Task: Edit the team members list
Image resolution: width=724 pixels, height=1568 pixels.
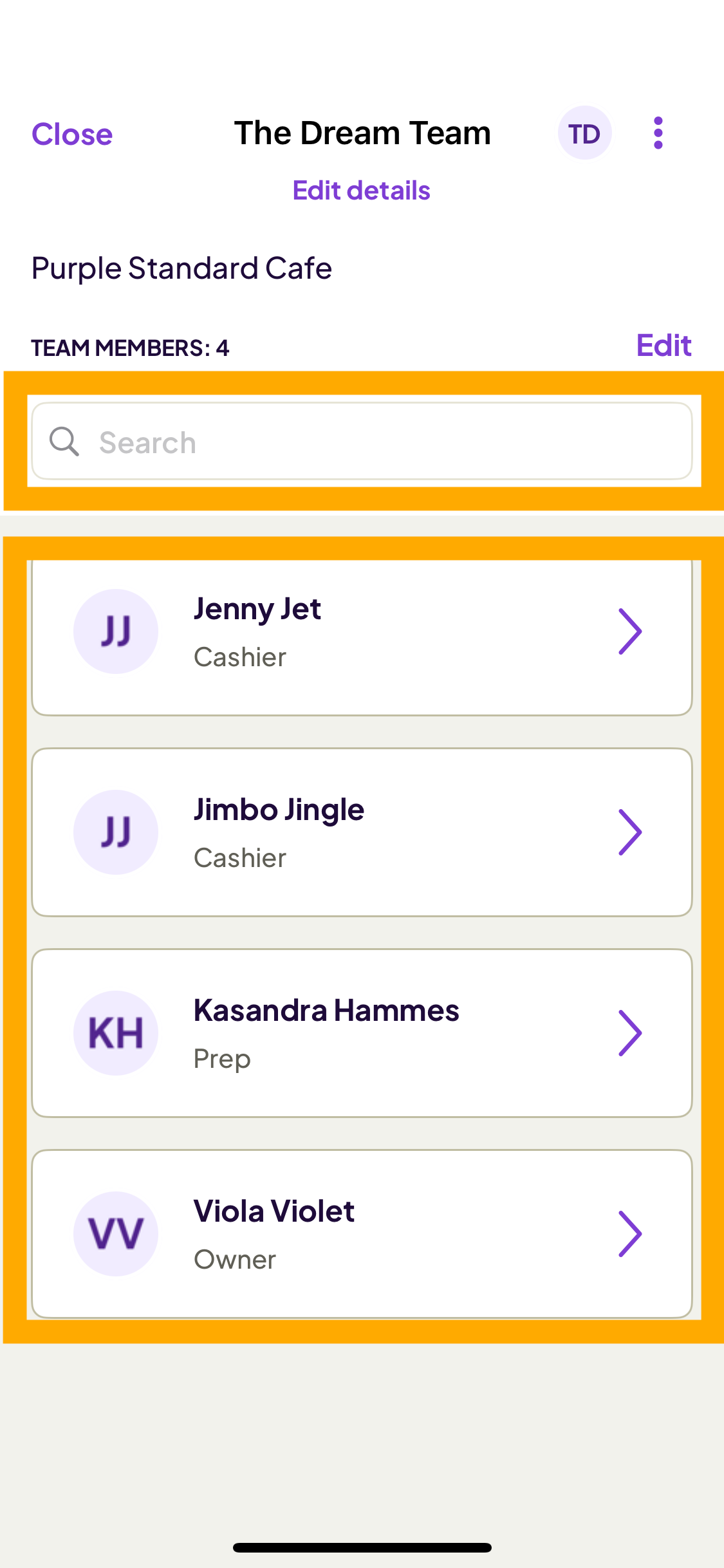Action: [x=664, y=346]
